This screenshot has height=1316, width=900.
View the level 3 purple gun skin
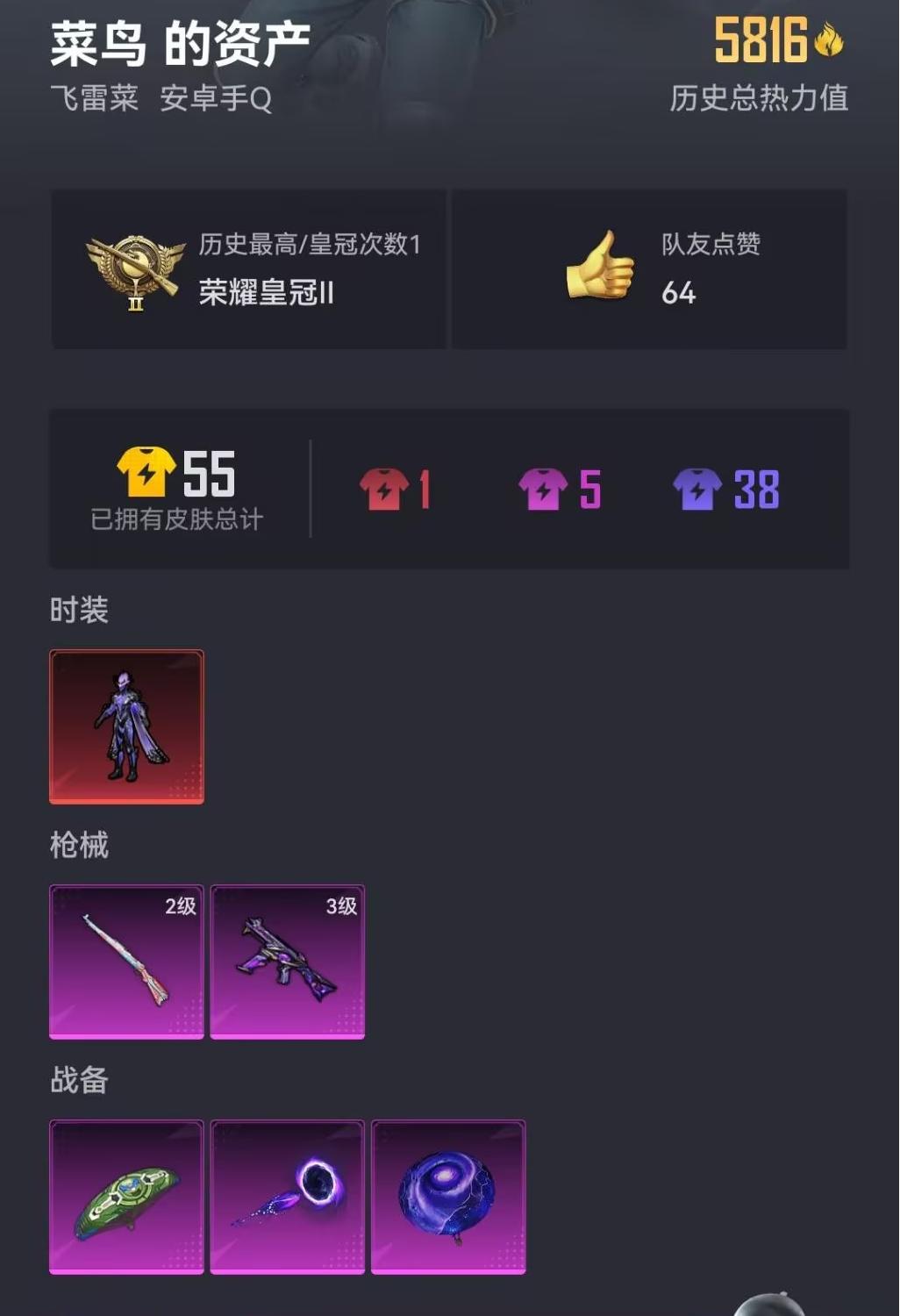click(x=287, y=962)
